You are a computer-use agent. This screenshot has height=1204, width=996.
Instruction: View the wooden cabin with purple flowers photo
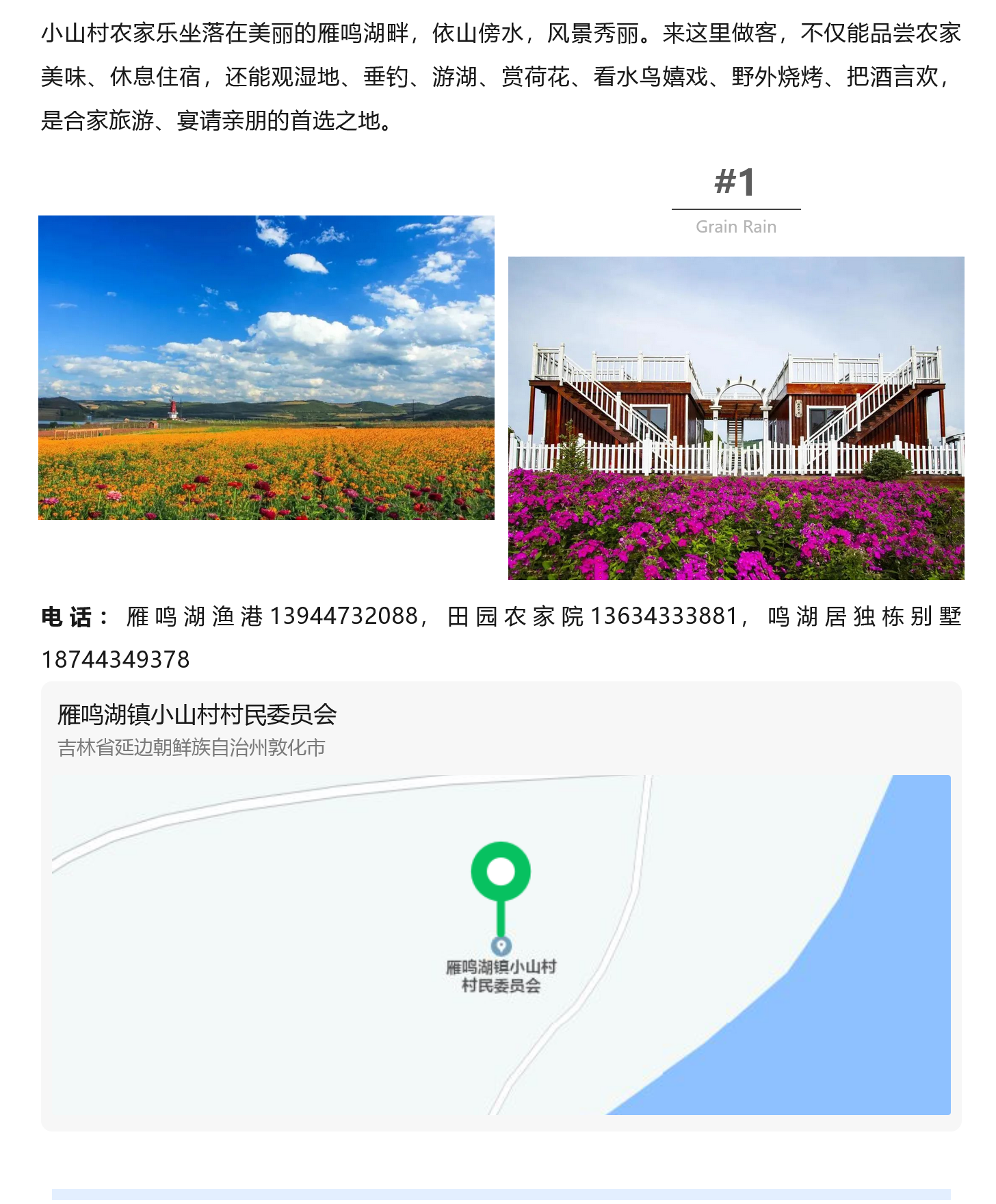pos(736,418)
